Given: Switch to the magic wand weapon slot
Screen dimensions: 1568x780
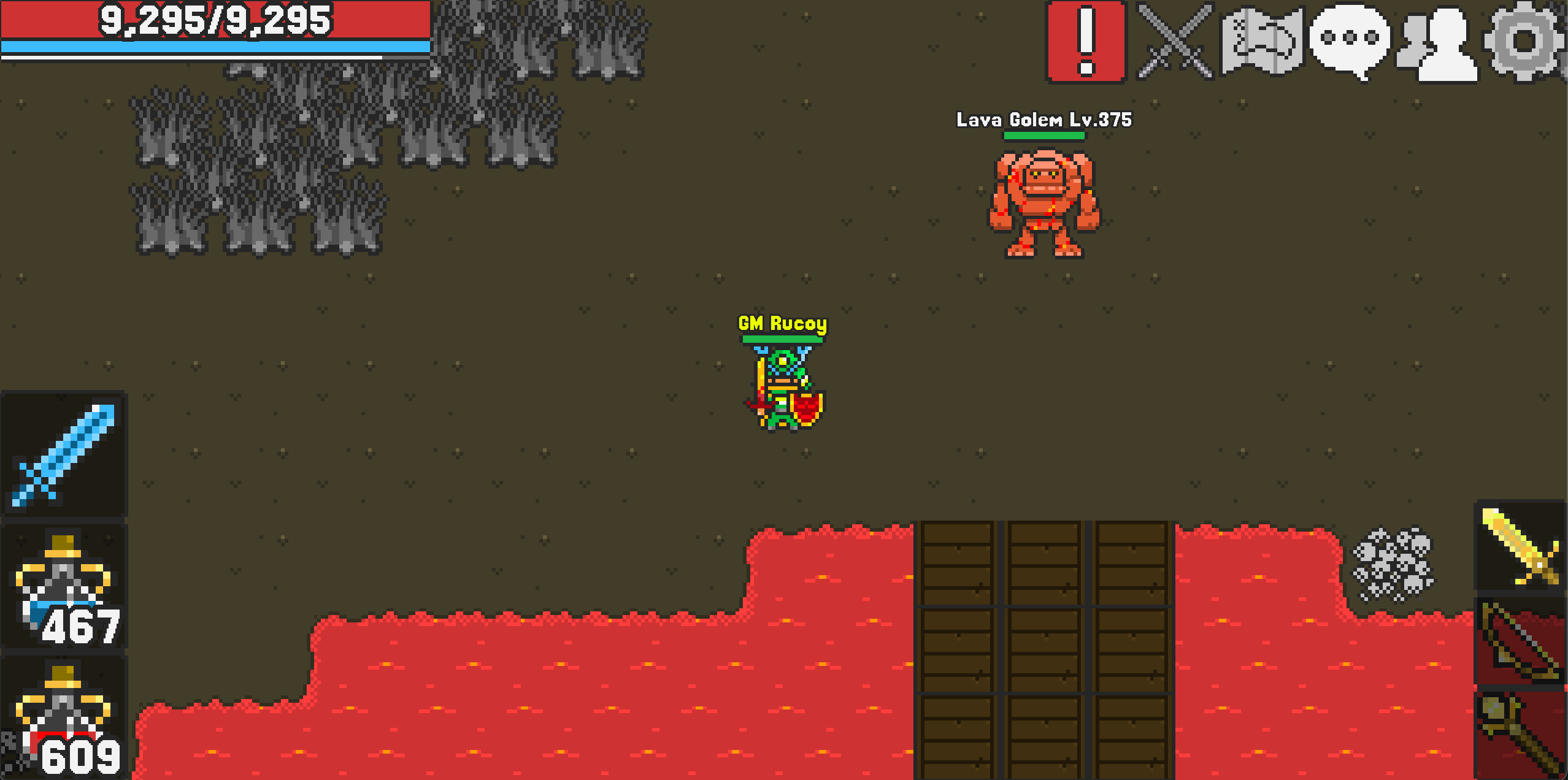Looking at the screenshot, I should coord(1520,736).
